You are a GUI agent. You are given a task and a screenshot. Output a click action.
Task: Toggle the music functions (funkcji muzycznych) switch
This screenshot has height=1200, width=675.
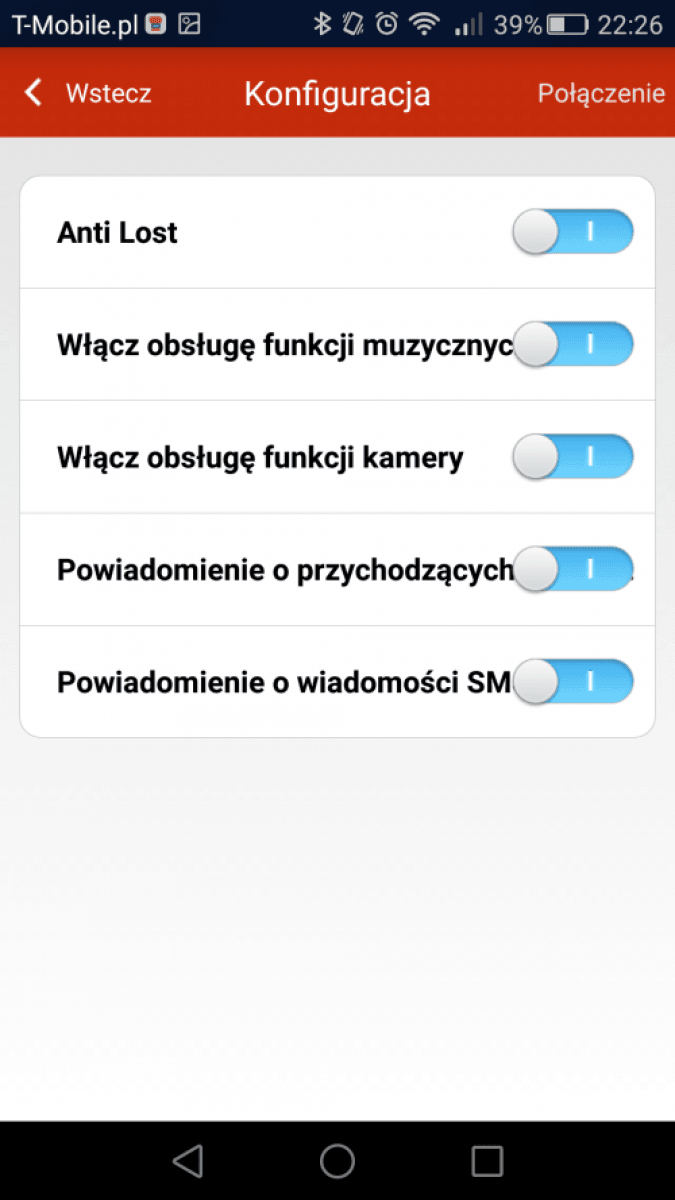pos(573,344)
